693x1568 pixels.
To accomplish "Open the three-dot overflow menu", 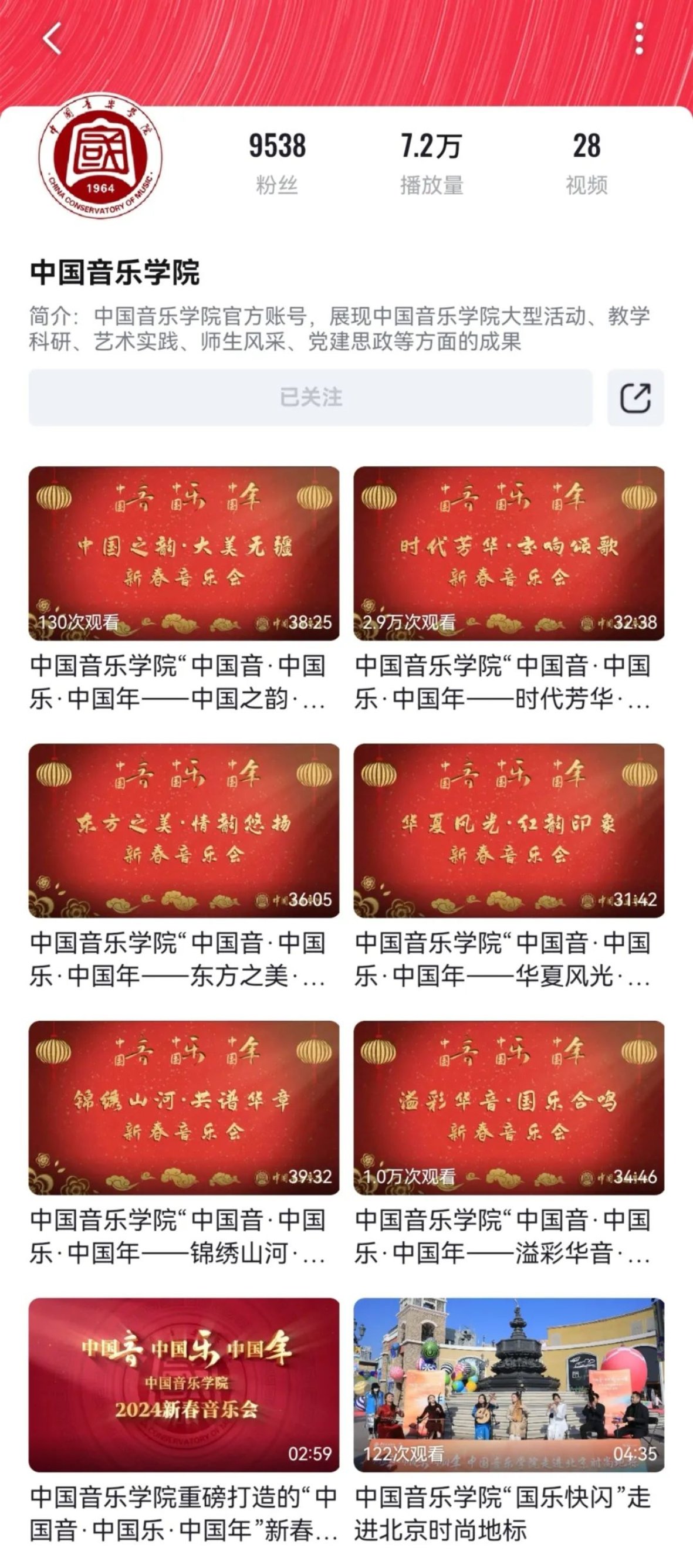I will [x=639, y=39].
